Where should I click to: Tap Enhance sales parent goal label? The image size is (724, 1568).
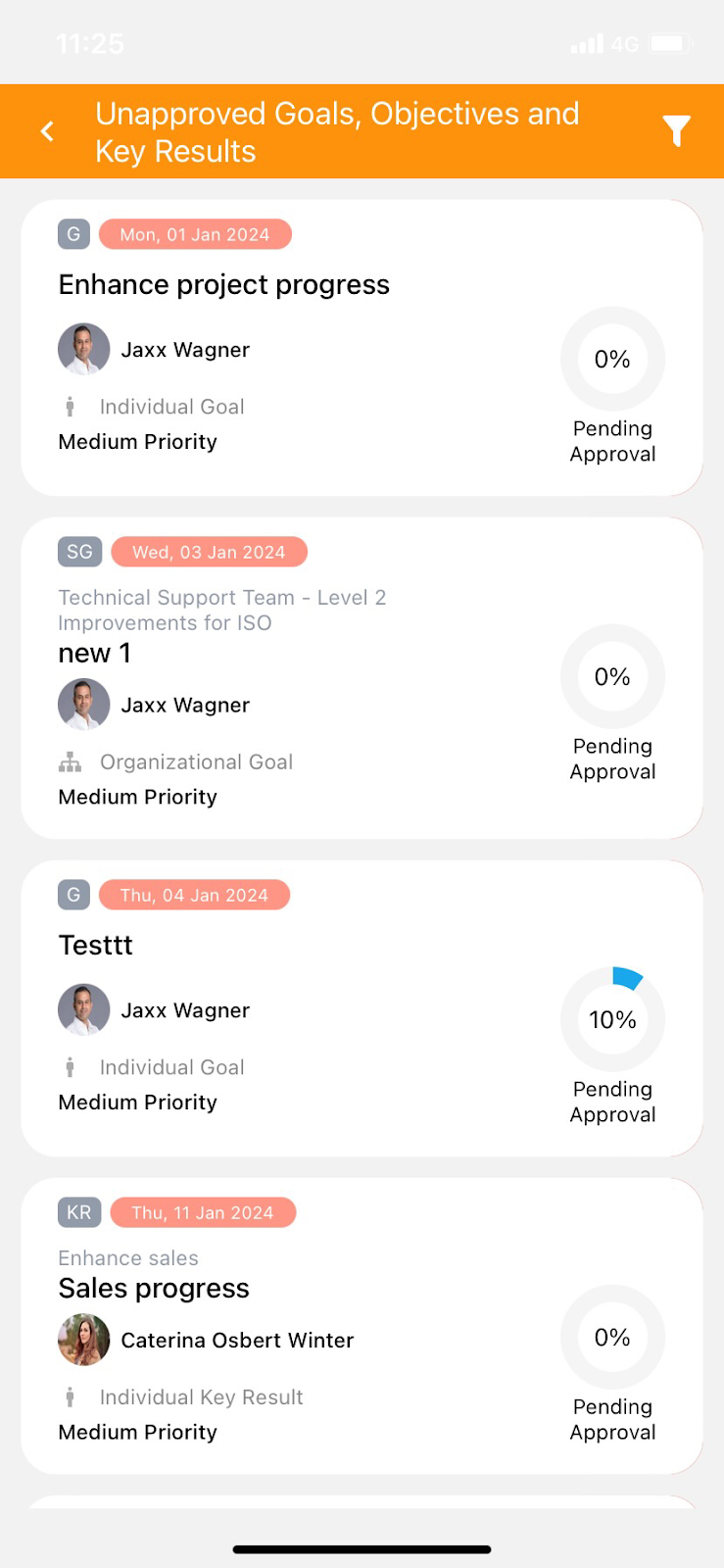coord(127,1257)
